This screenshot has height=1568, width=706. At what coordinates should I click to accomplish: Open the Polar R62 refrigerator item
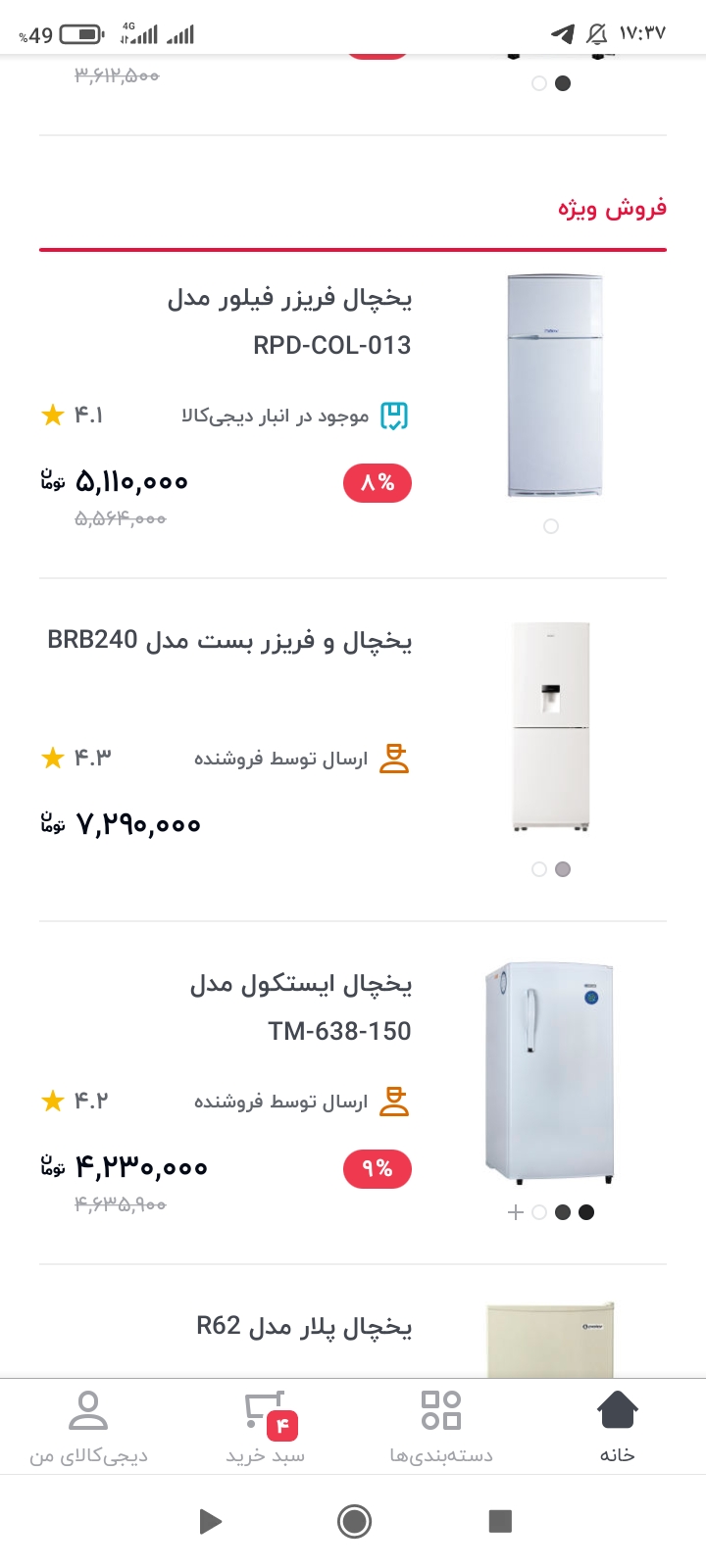point(304,1327)
